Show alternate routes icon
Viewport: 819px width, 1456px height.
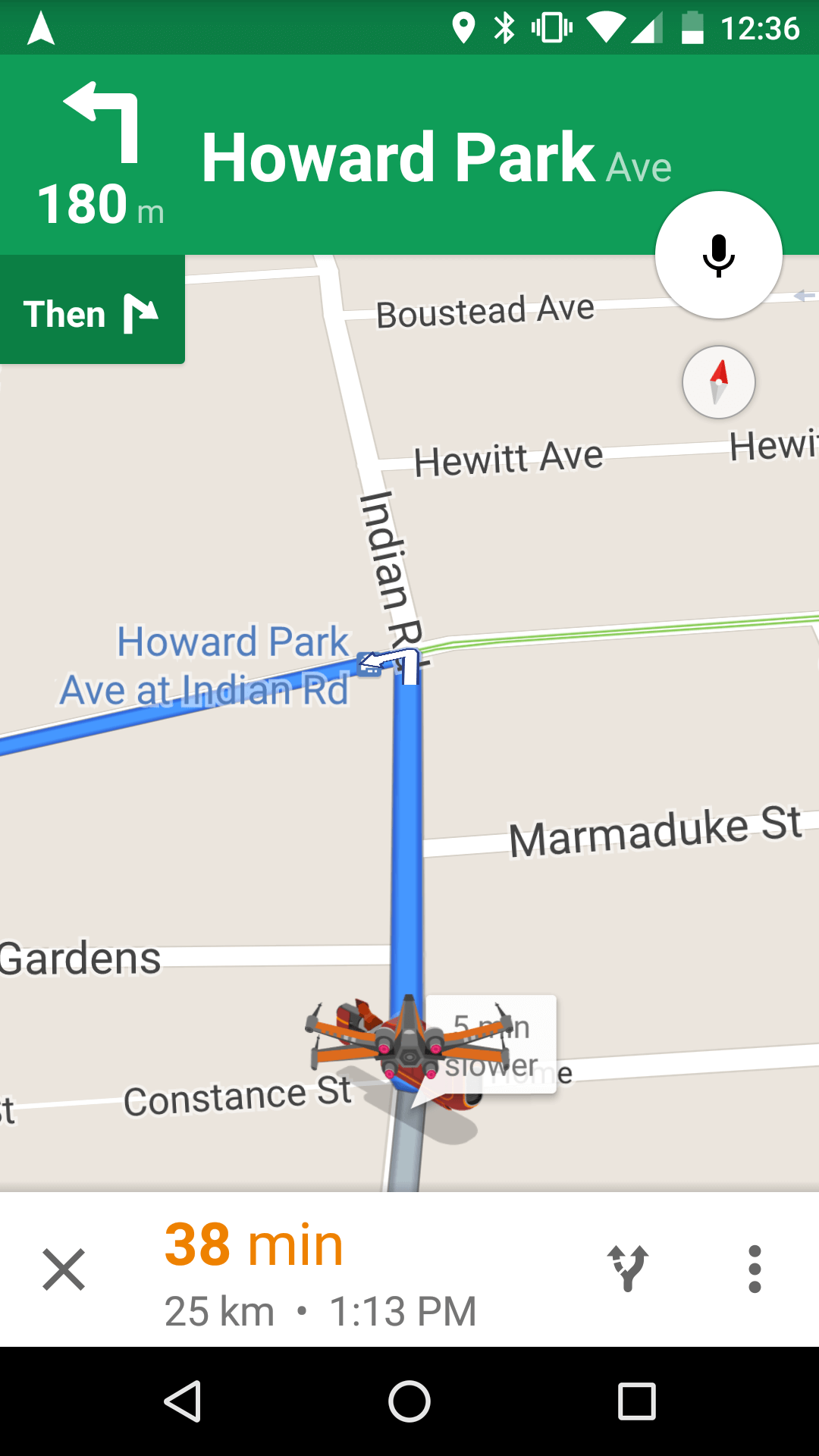click(628, 1268)
